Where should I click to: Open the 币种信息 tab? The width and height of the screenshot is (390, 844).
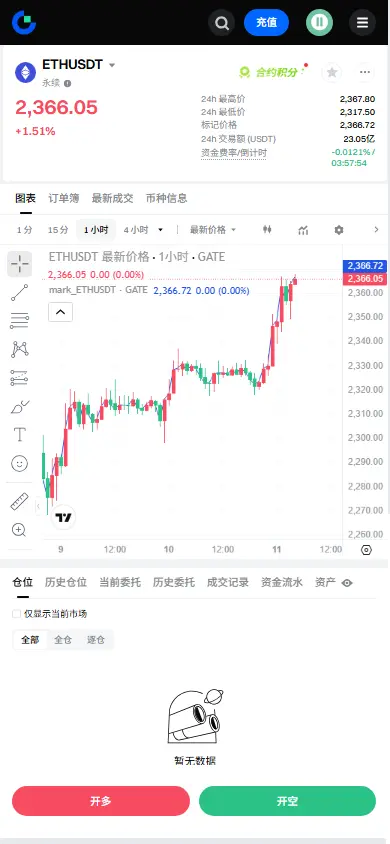[x=167, y=198]
